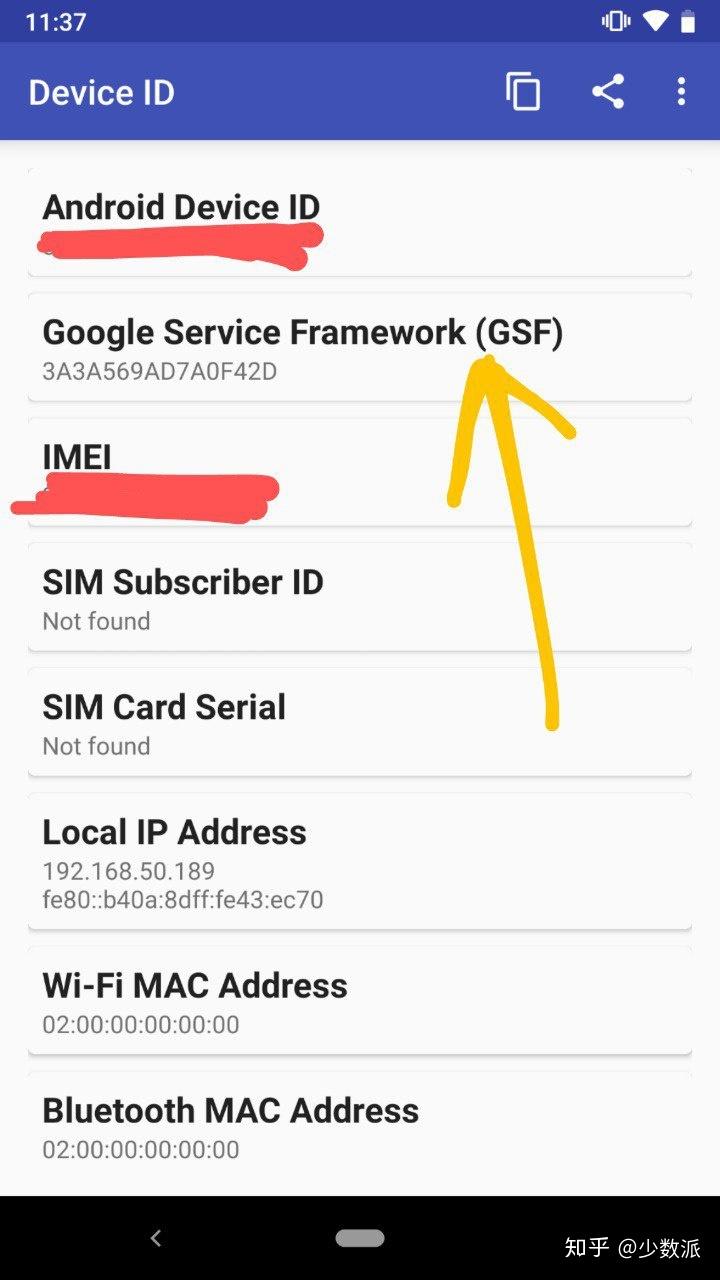Tap the home pill in navigation bar

click(x=360, y=1238)
